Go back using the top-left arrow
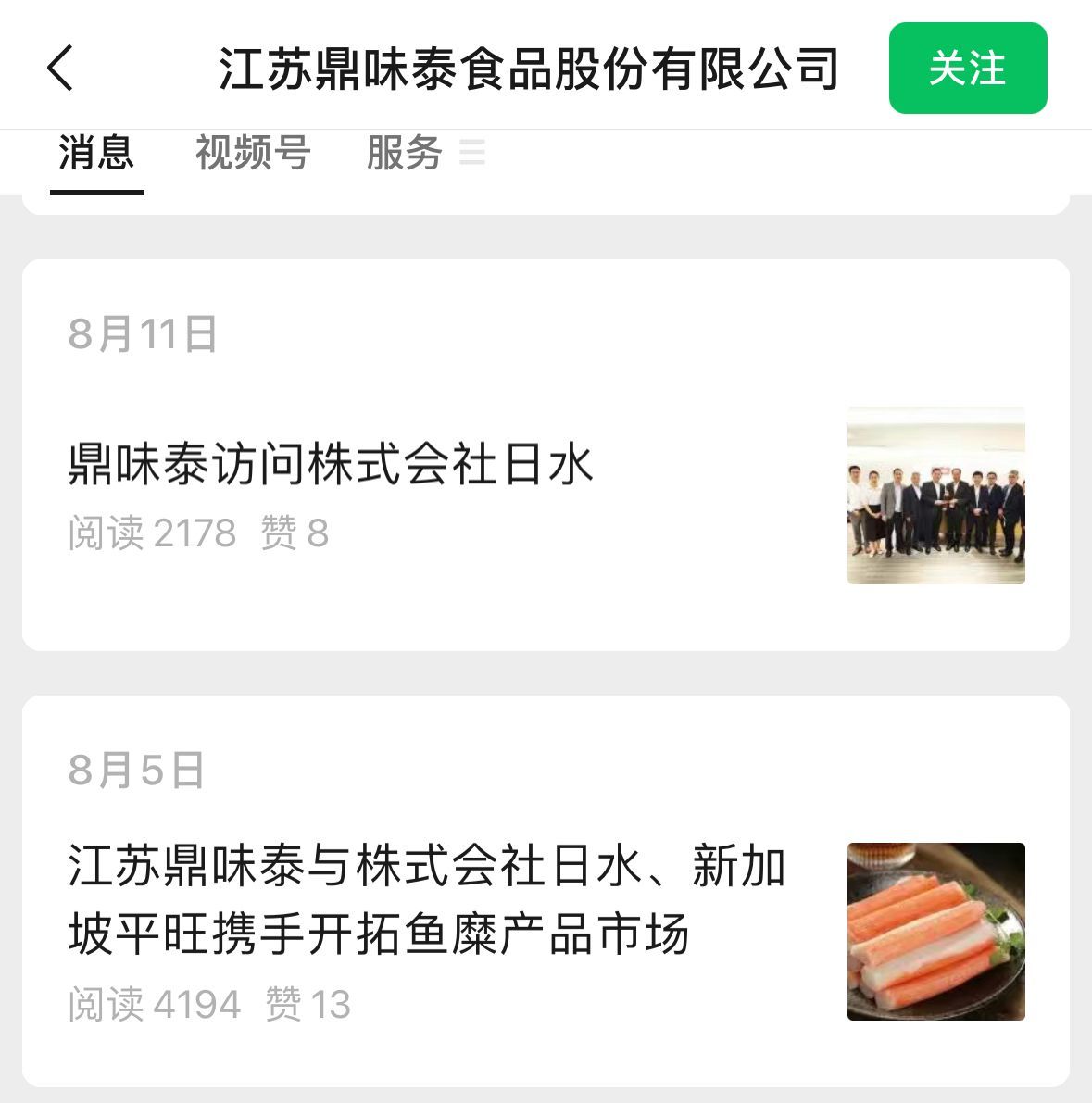Image resolution: width=1092 pixels, height=1103 pixels. pyautogui.click(x=61, y=69)
